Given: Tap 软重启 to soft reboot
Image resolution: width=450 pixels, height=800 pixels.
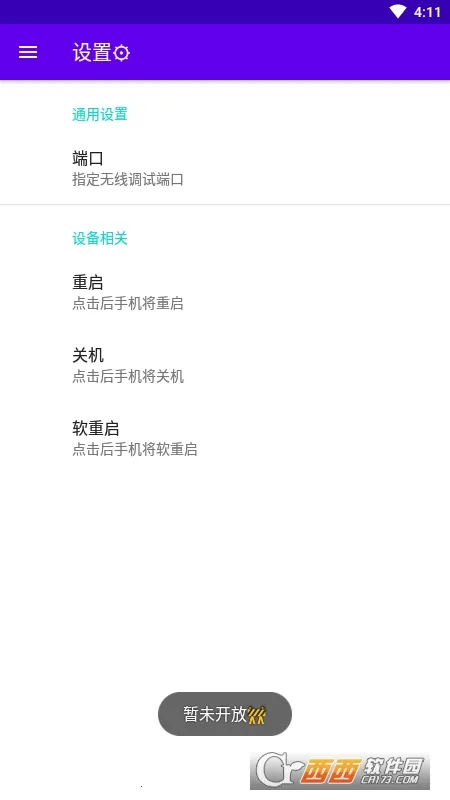Looking at the screenshot, I should tap(225, 438).
